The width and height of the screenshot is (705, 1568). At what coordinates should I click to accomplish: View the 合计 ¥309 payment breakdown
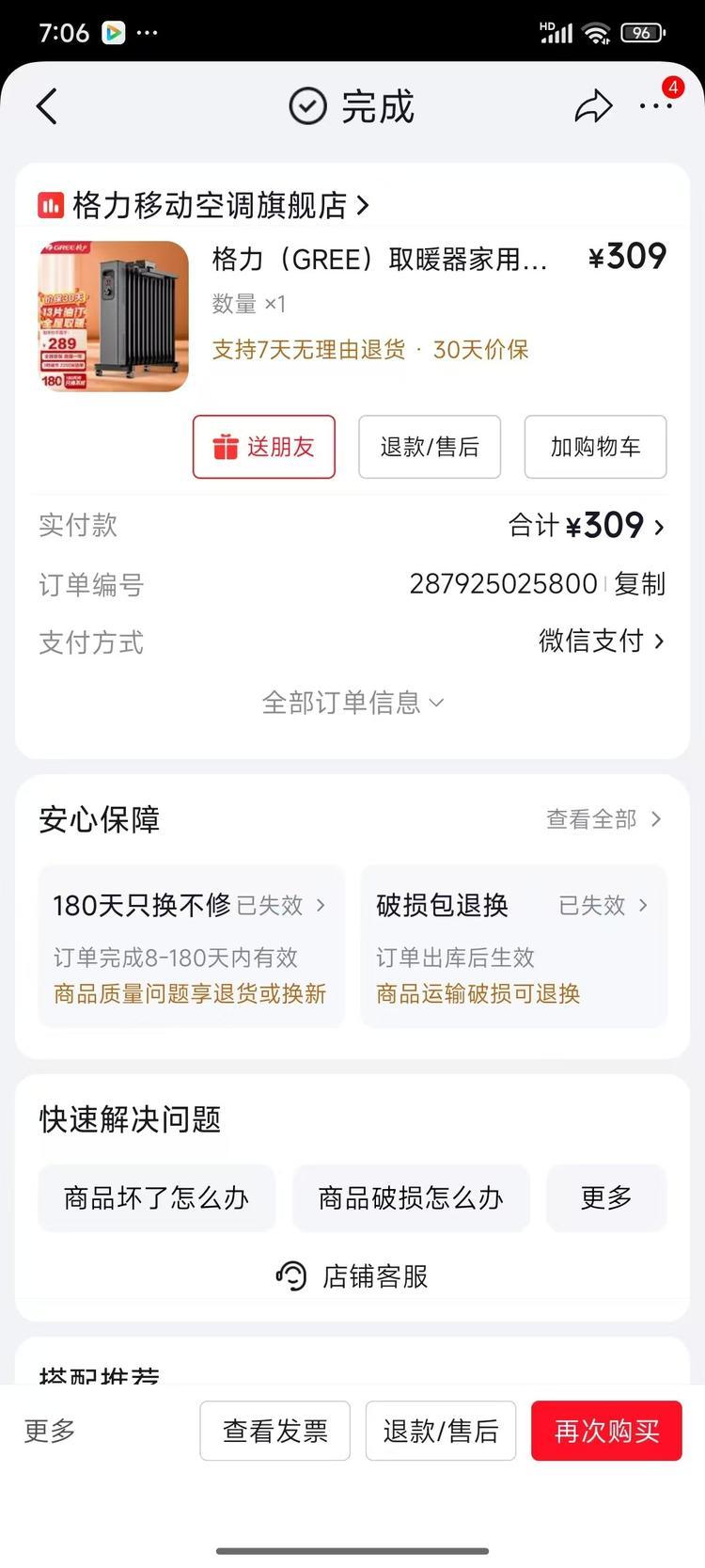coord(587,526)
